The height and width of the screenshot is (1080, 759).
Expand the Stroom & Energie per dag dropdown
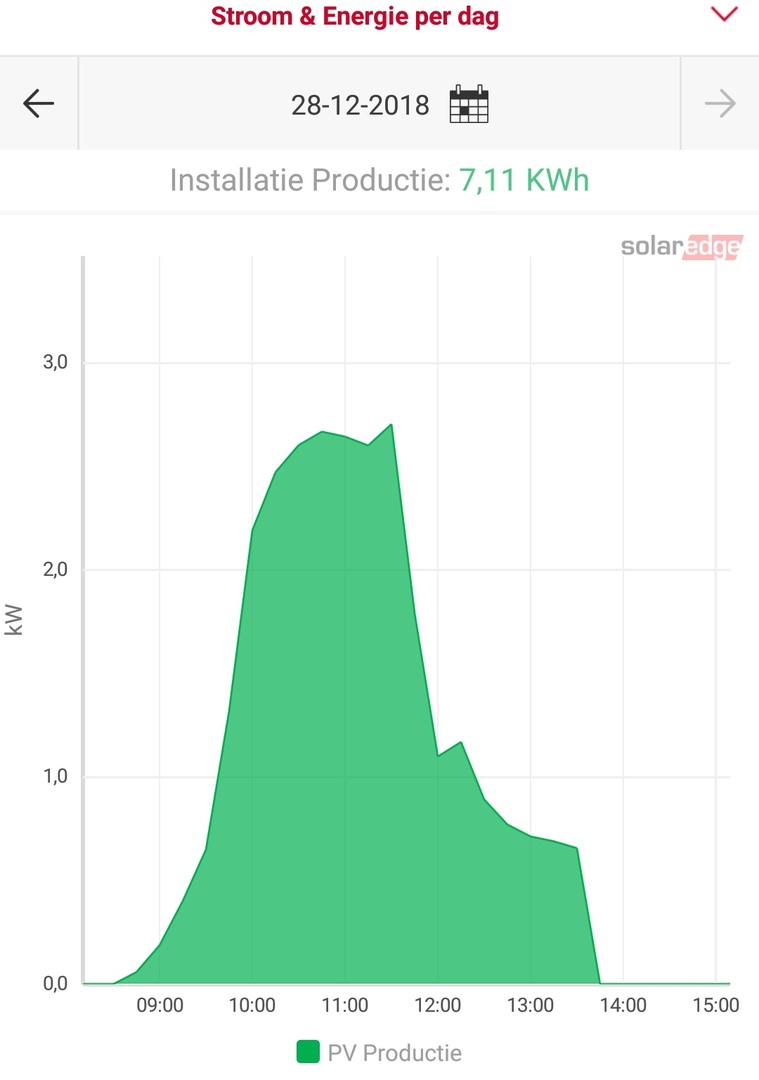coord(723,15)
